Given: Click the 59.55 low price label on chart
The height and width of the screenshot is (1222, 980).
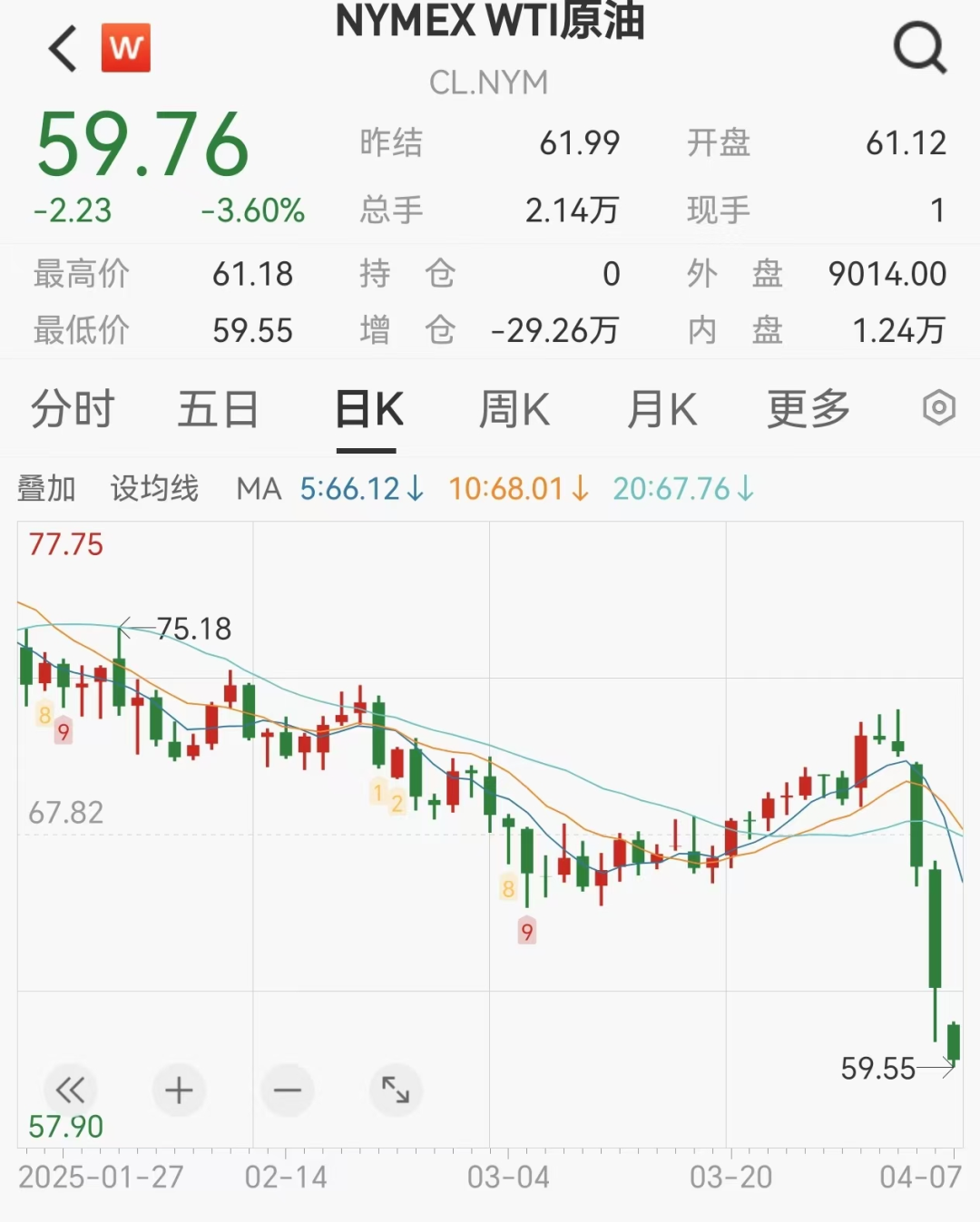Looking at the screenshot, I should [877, 1070].
